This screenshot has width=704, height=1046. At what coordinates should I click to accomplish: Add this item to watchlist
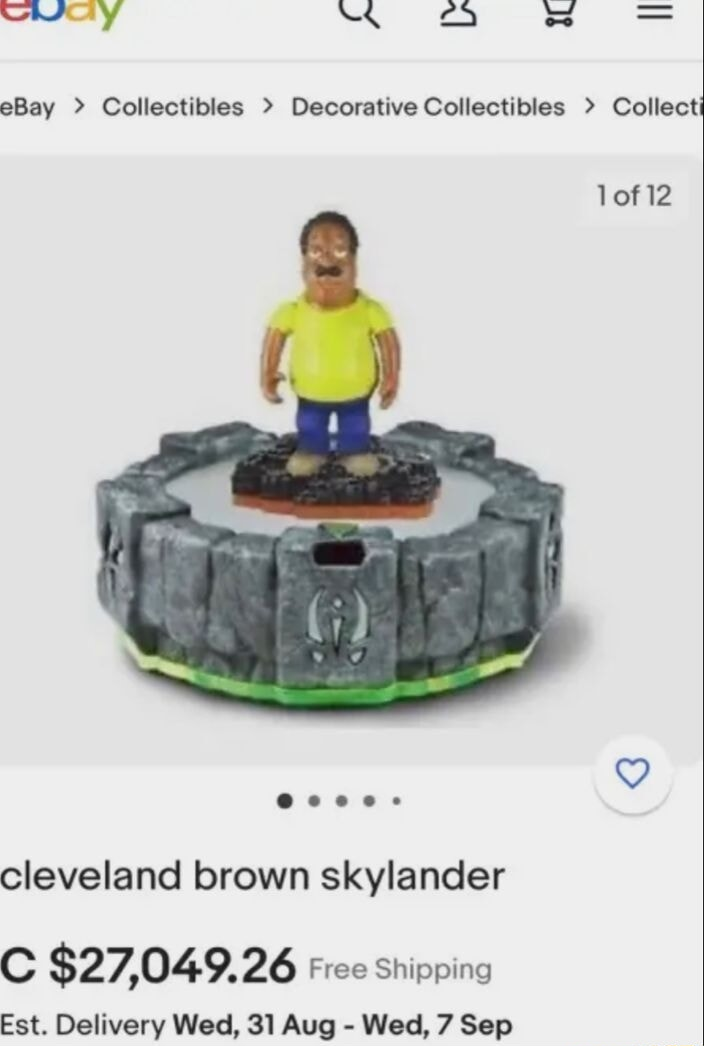pos(632,773)
